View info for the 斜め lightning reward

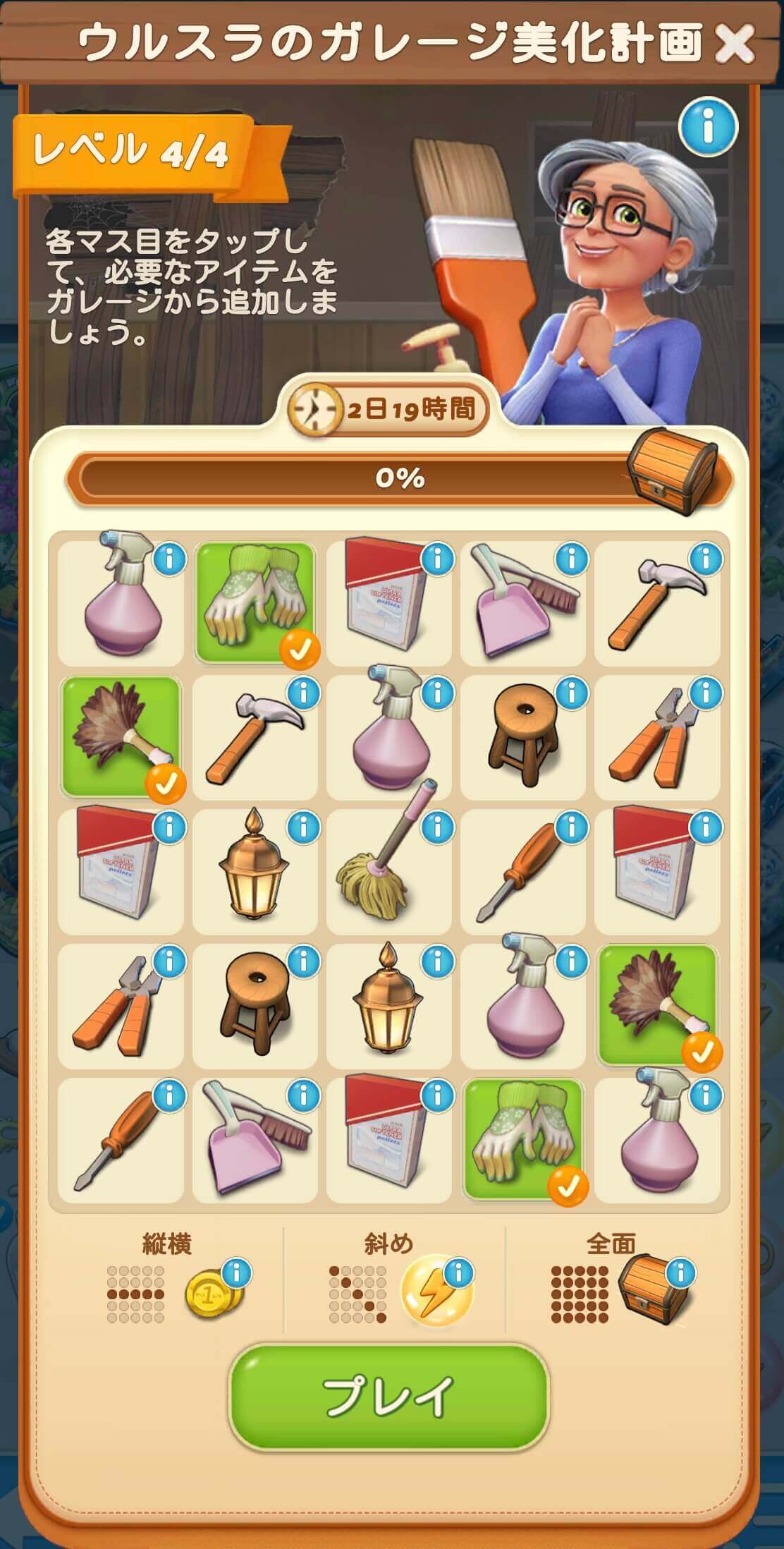459,1272
